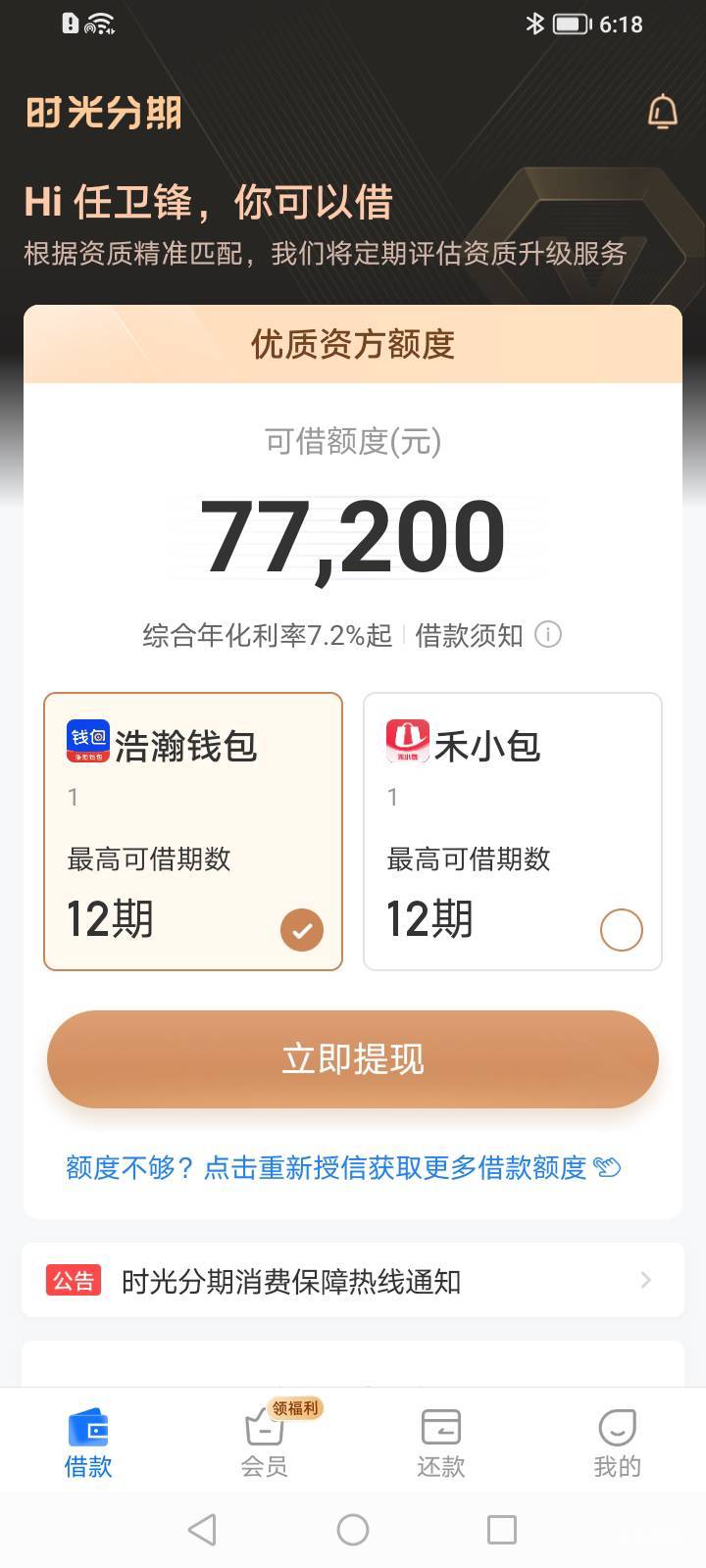The image size is (706, 1568).
Task: Switch to the 会员 tab
Action: tap(265, 1443)
